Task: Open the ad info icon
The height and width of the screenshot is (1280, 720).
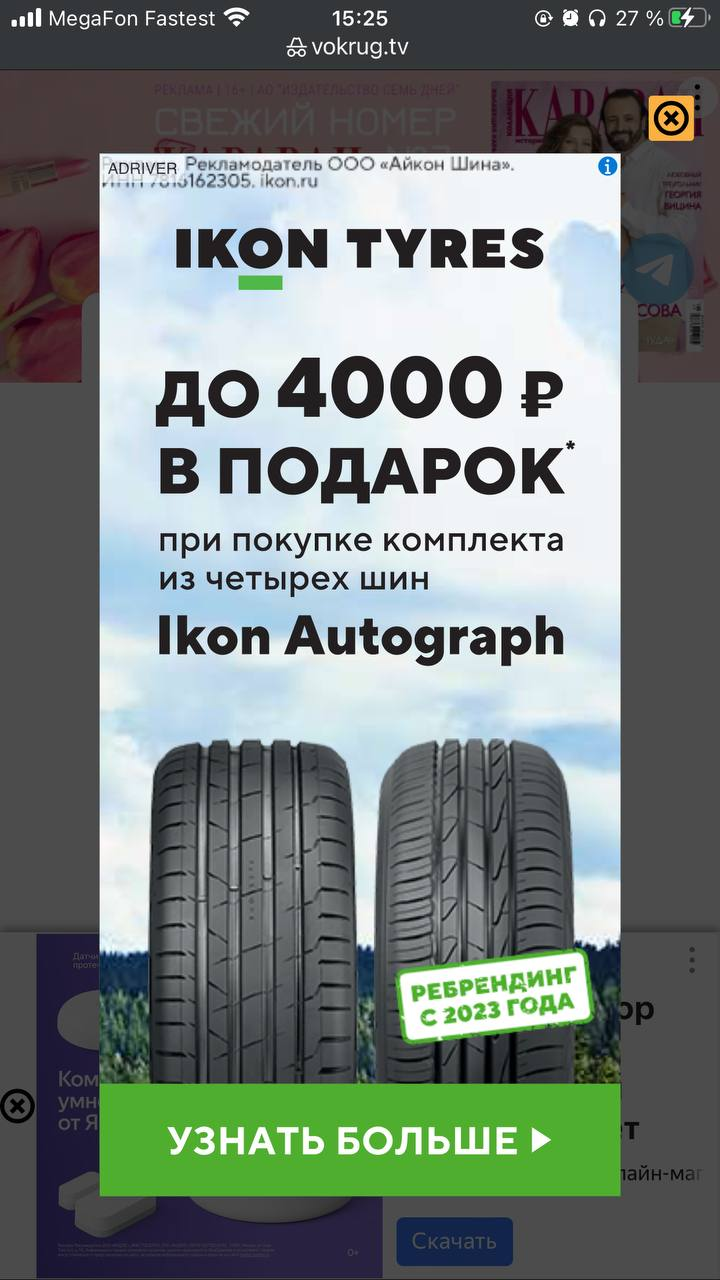Action: pos(607,167)
